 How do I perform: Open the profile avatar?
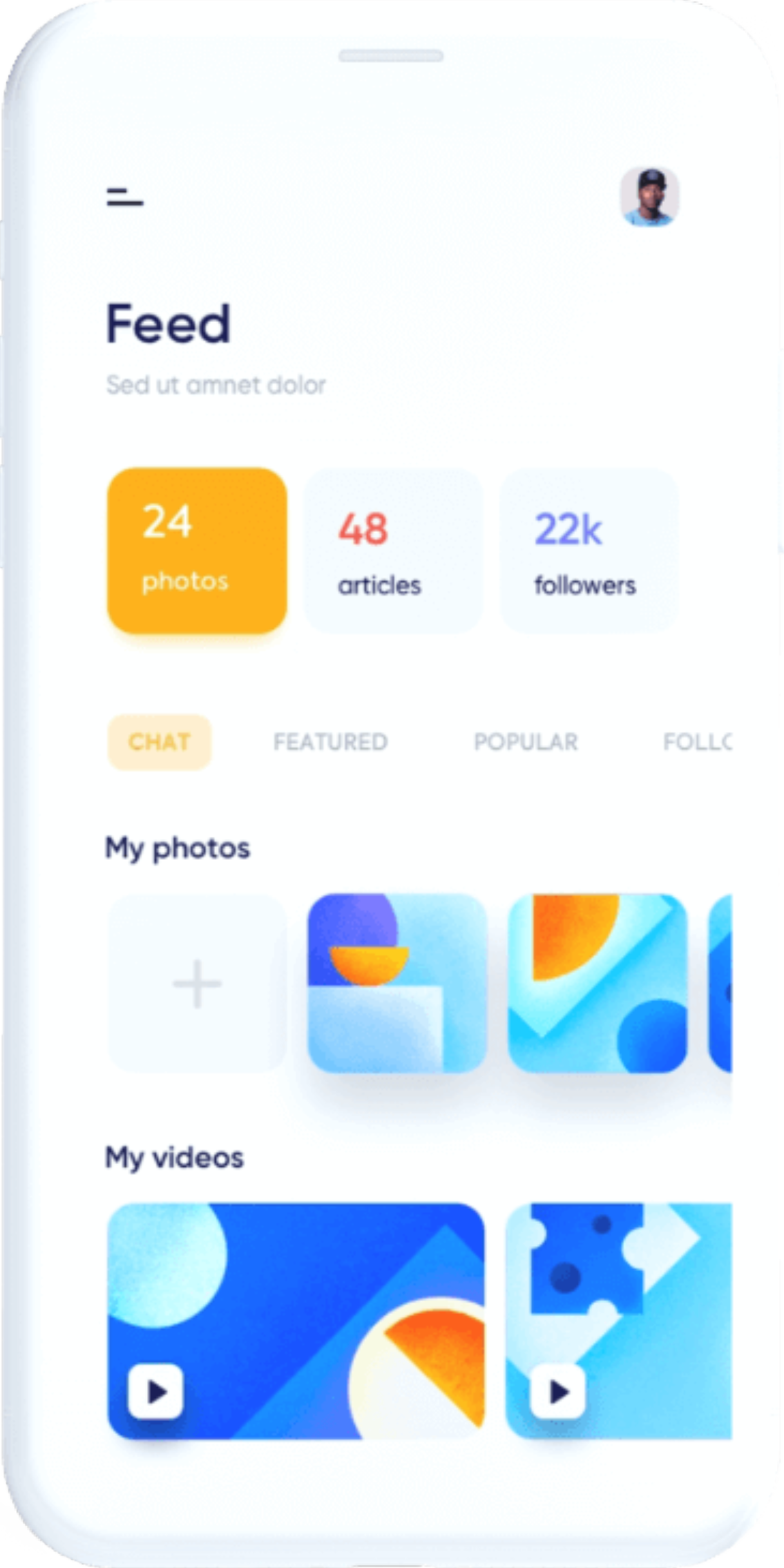coord(649,196)
